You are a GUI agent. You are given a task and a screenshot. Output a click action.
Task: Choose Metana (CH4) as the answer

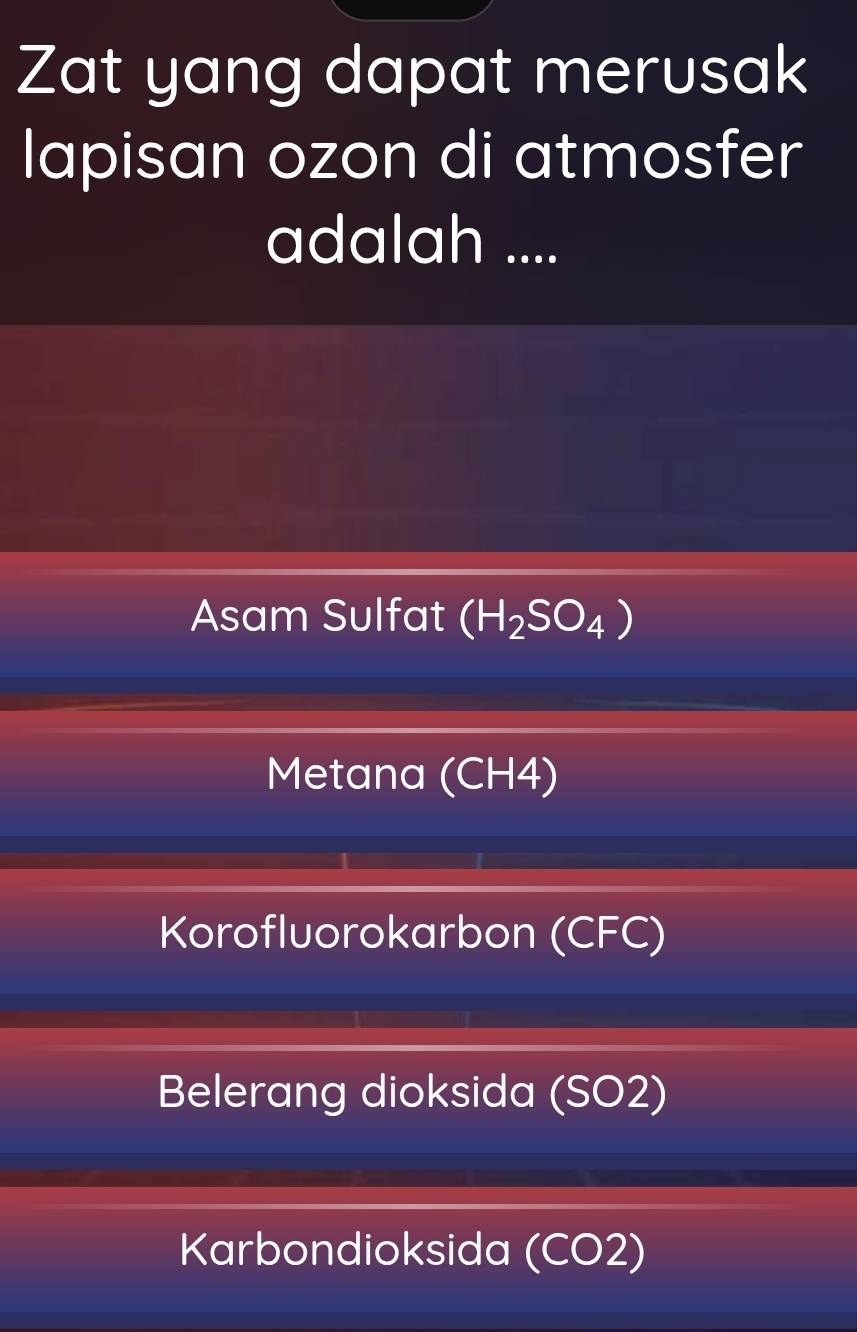pyautogui.click(x=412, y=775)
